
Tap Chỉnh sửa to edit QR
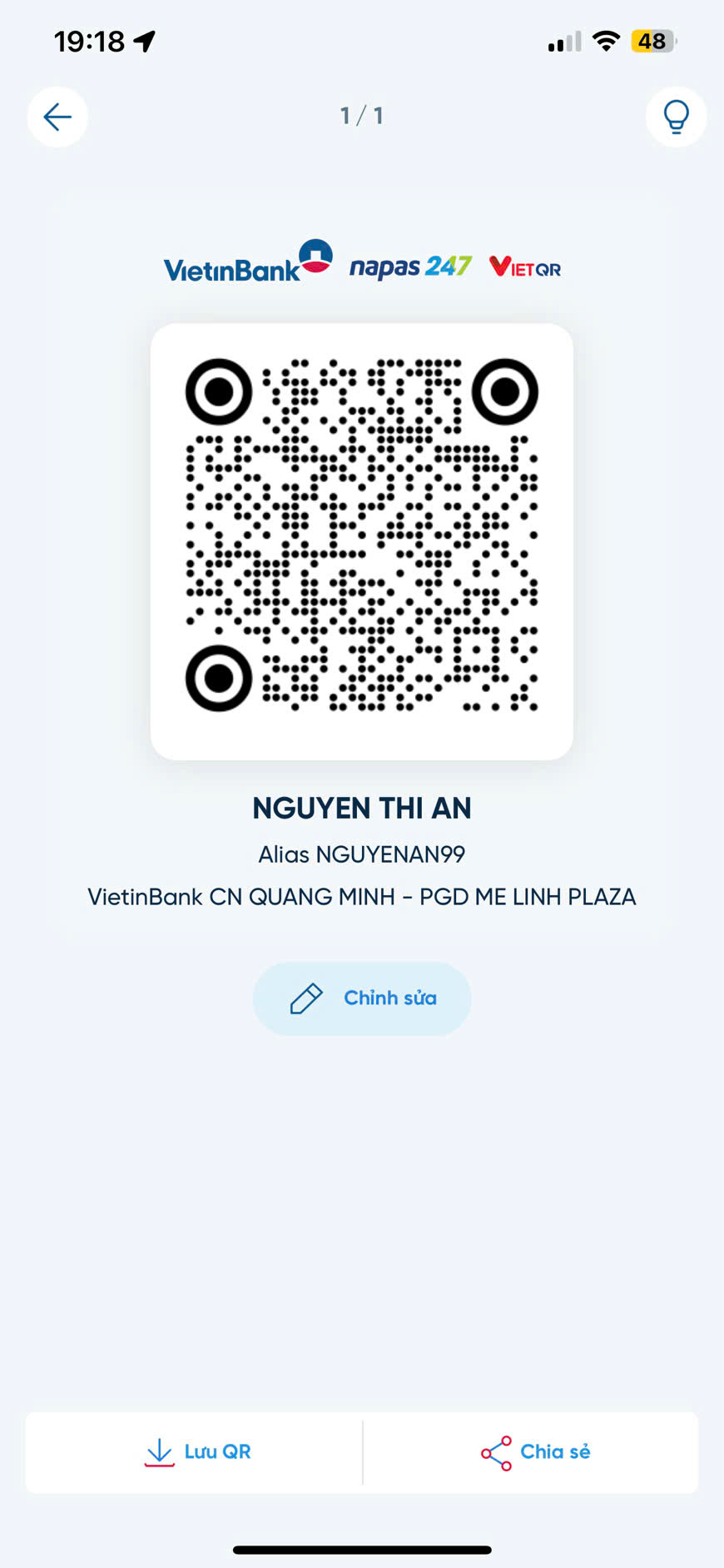click(362, 998)
